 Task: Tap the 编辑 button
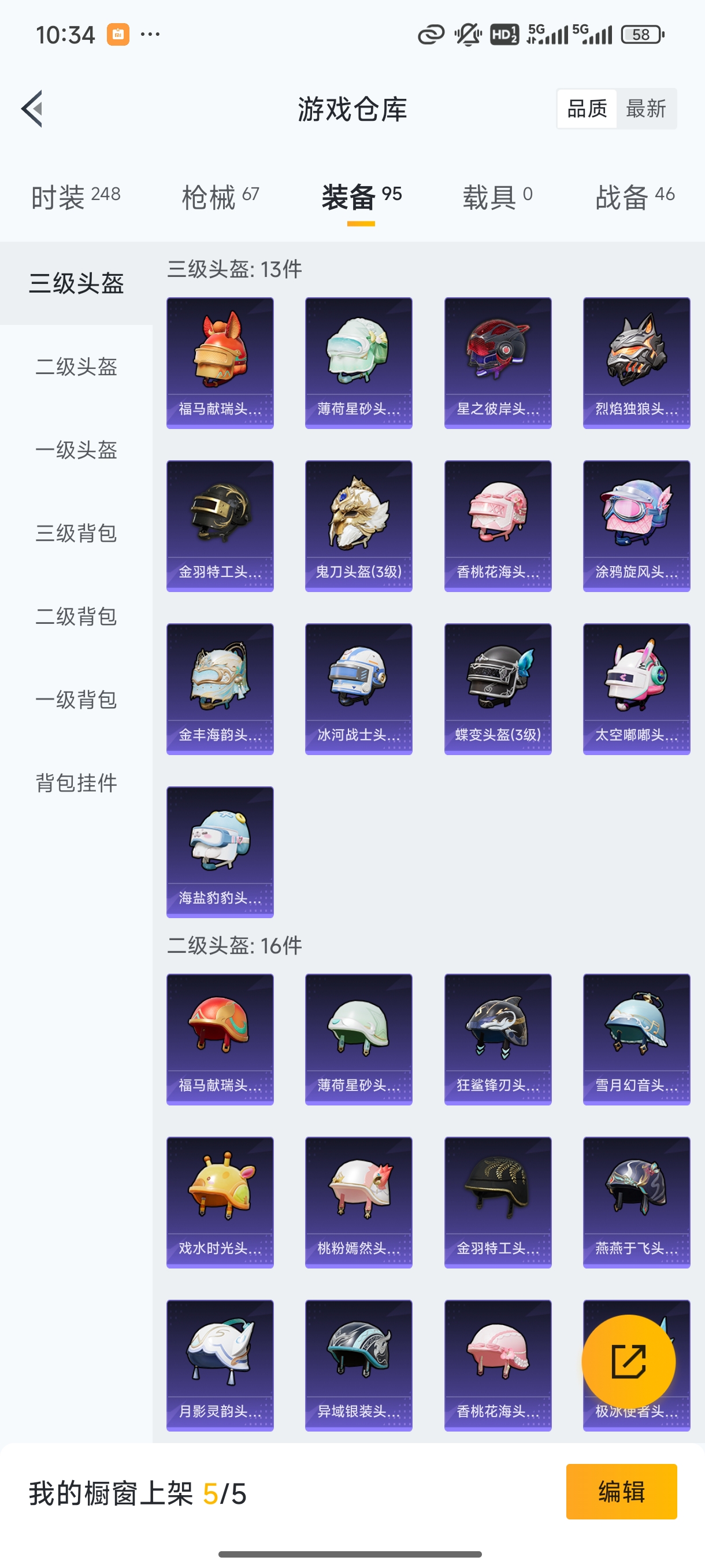(x=621, y=1492)
